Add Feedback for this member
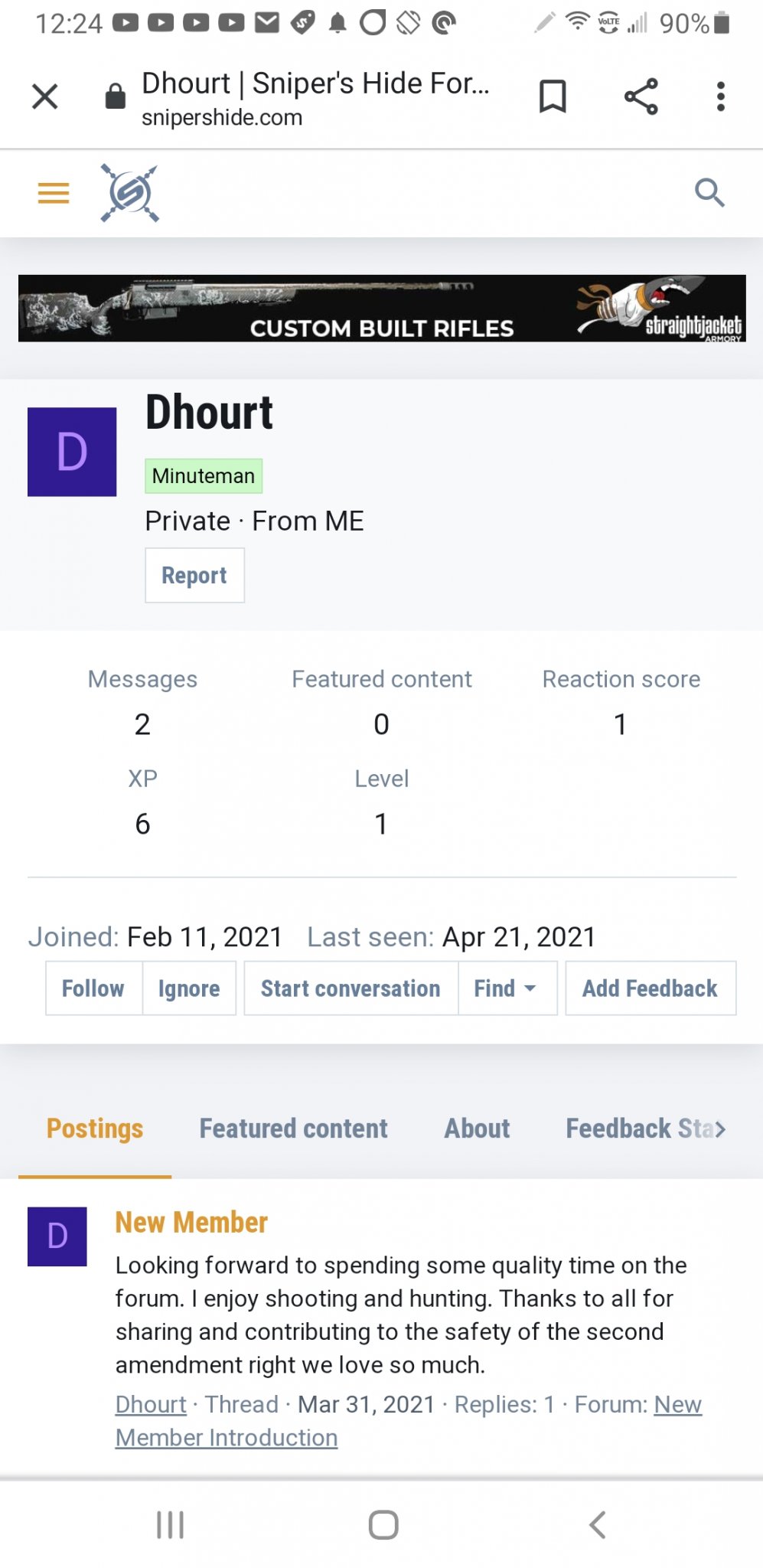763x1568 pixels. (651, 988)
